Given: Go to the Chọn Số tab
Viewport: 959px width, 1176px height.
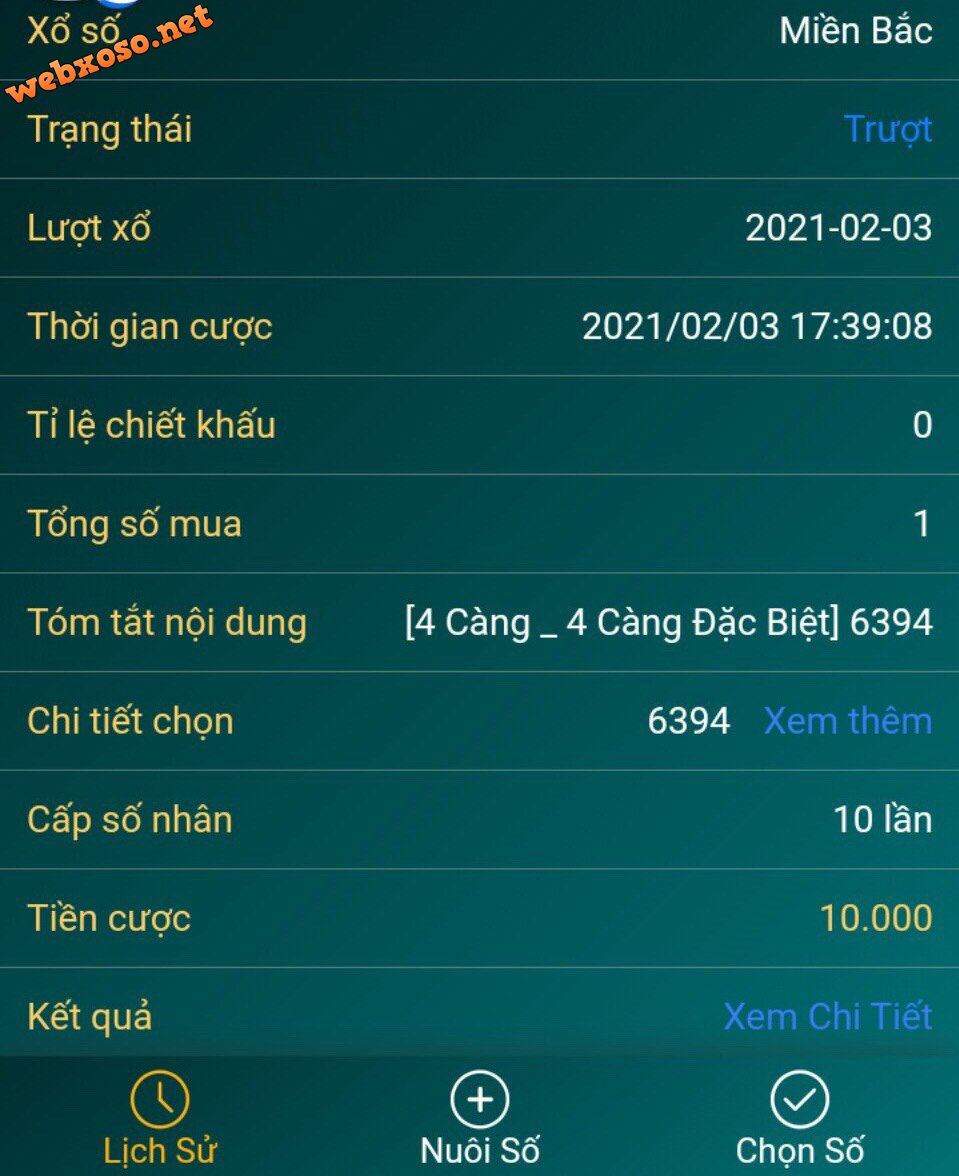Looking at the screenshot, I should pos(800,1118).
